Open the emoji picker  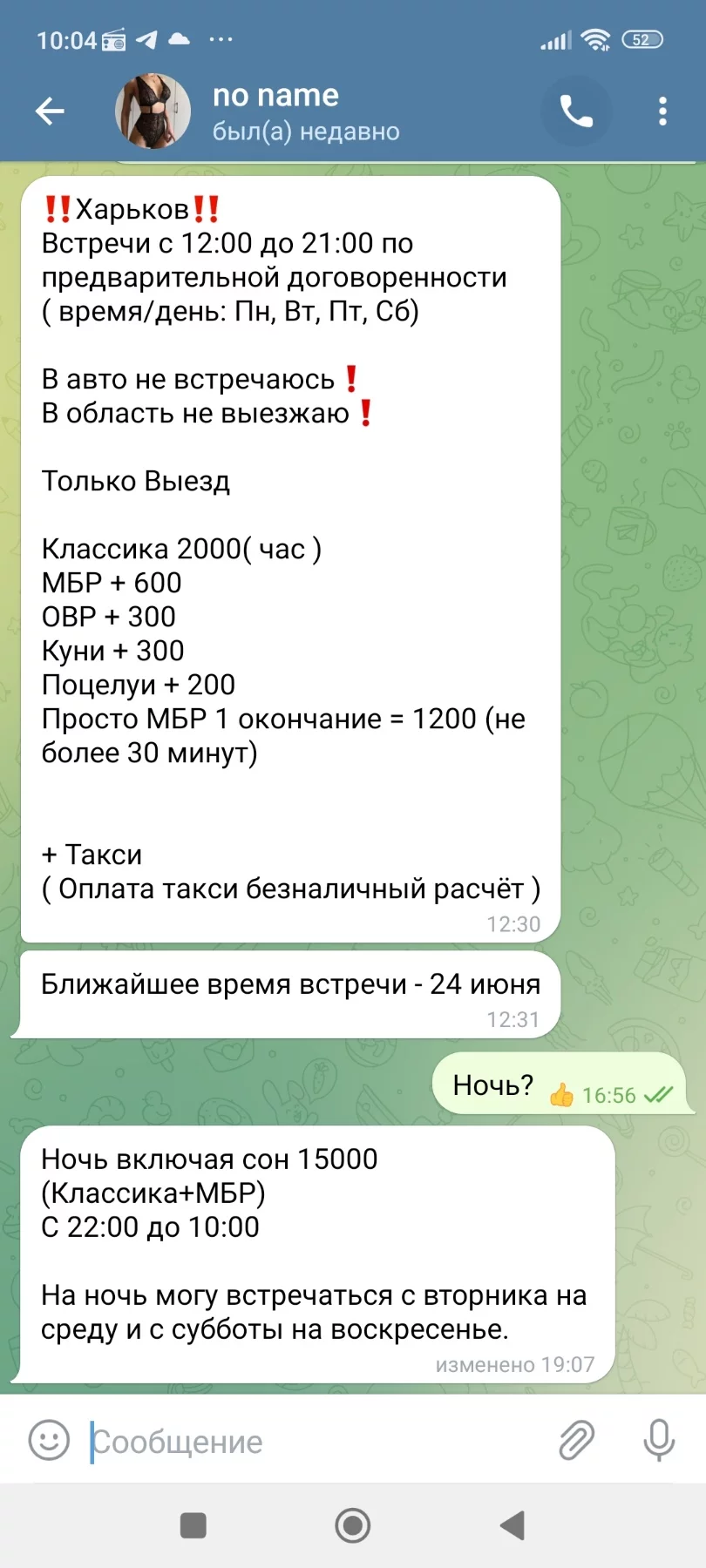[x=49, y=1441]
